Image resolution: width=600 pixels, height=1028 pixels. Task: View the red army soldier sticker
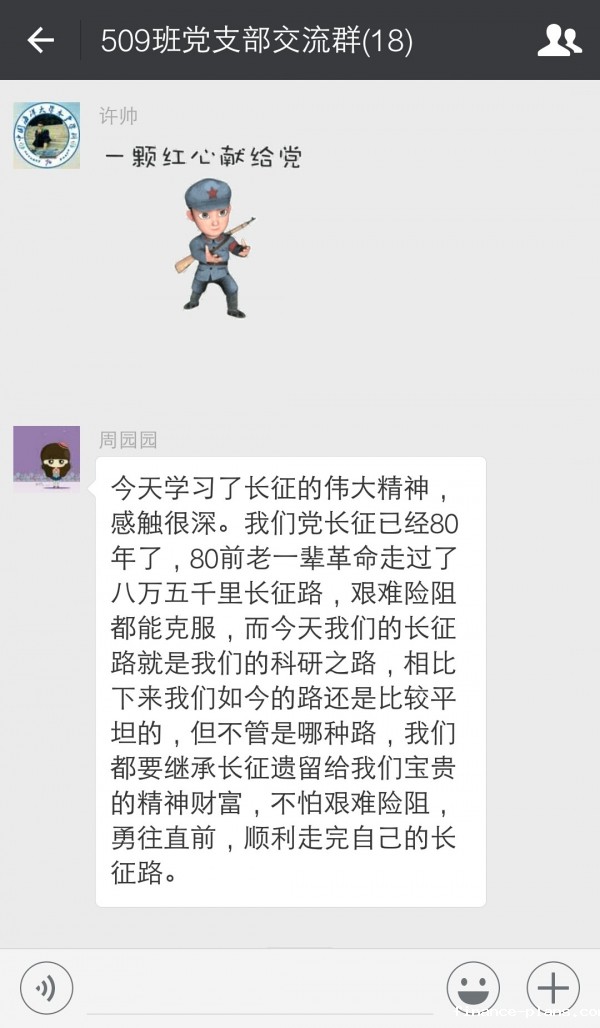pos(212,247)
